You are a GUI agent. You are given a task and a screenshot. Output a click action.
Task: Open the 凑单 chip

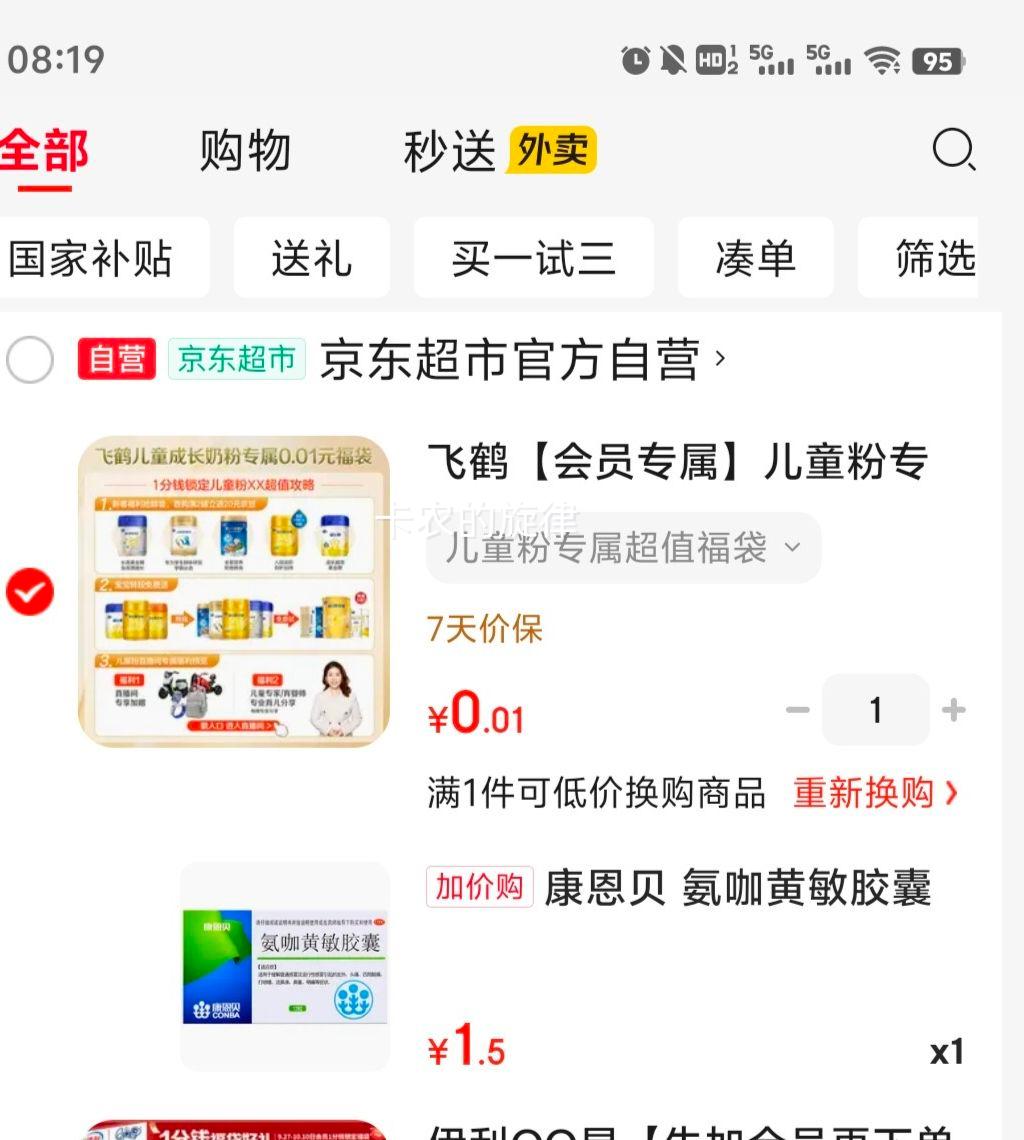(x=755, y=259)
